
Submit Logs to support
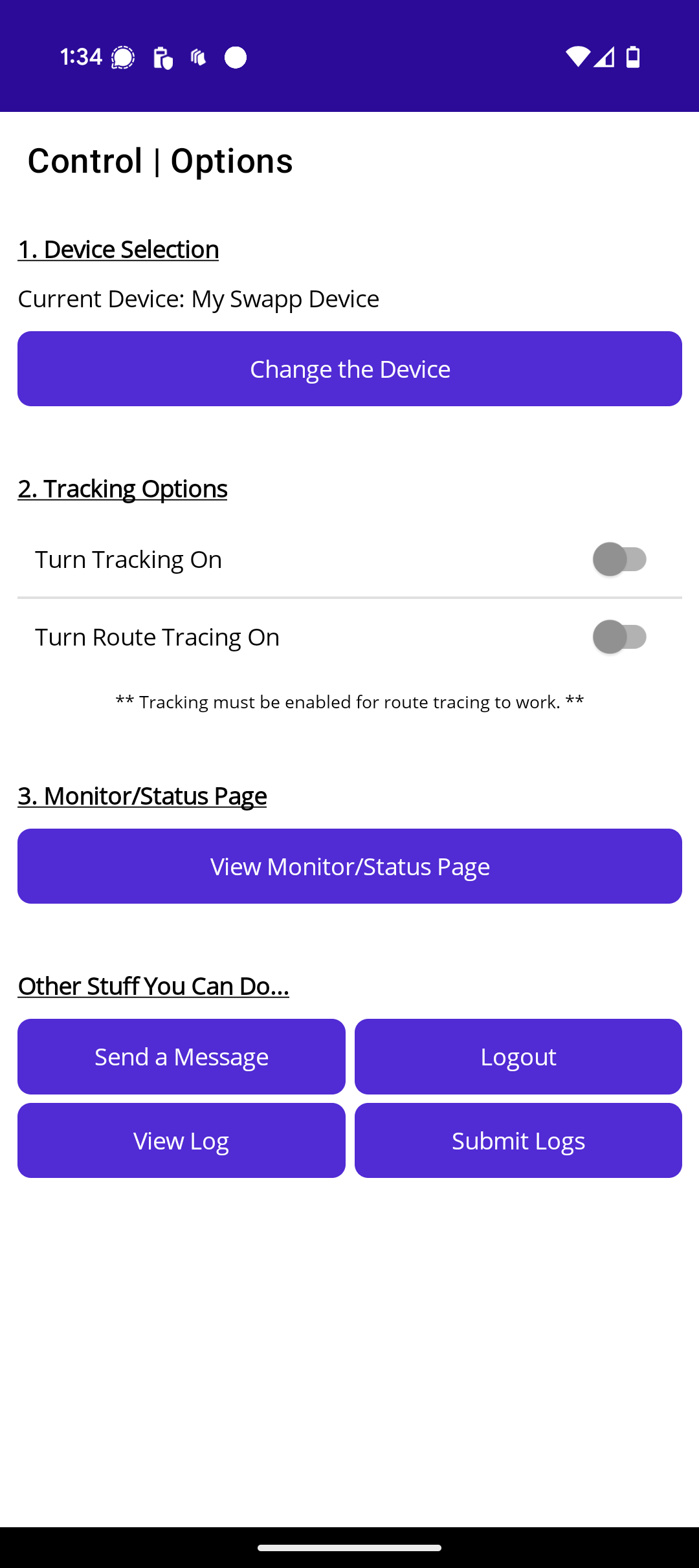pos(518,1140)
